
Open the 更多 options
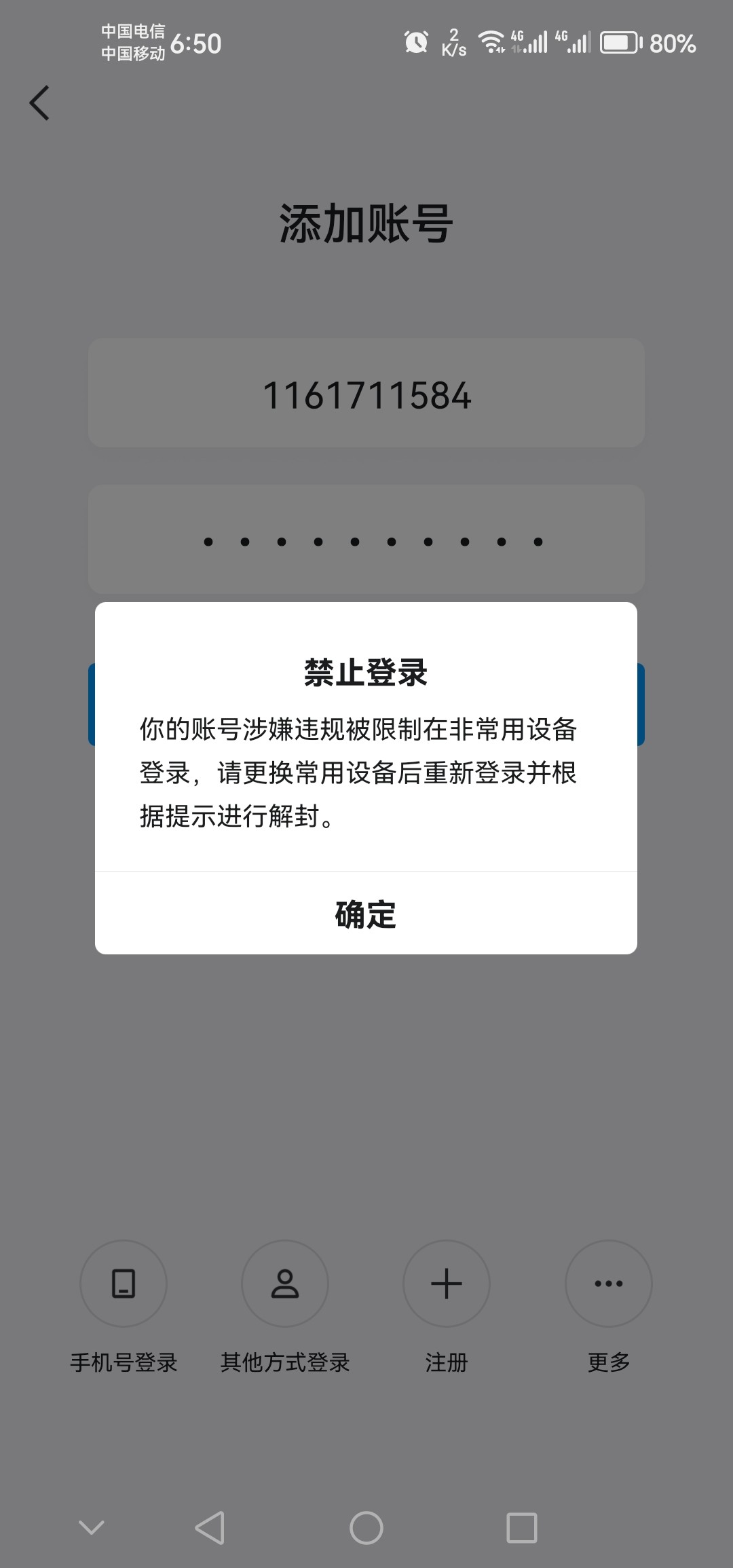(x=608, y=1284)
